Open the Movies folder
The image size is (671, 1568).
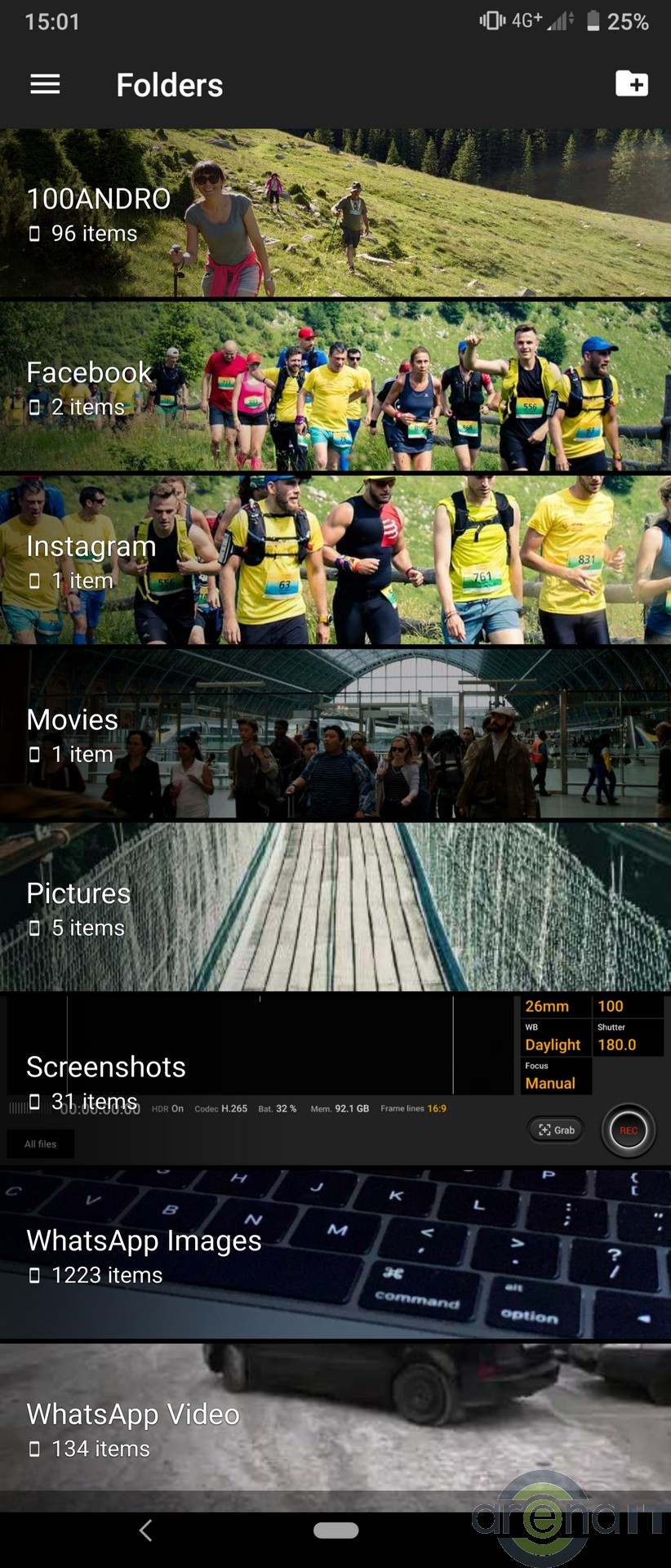click(x=335, y=733)
